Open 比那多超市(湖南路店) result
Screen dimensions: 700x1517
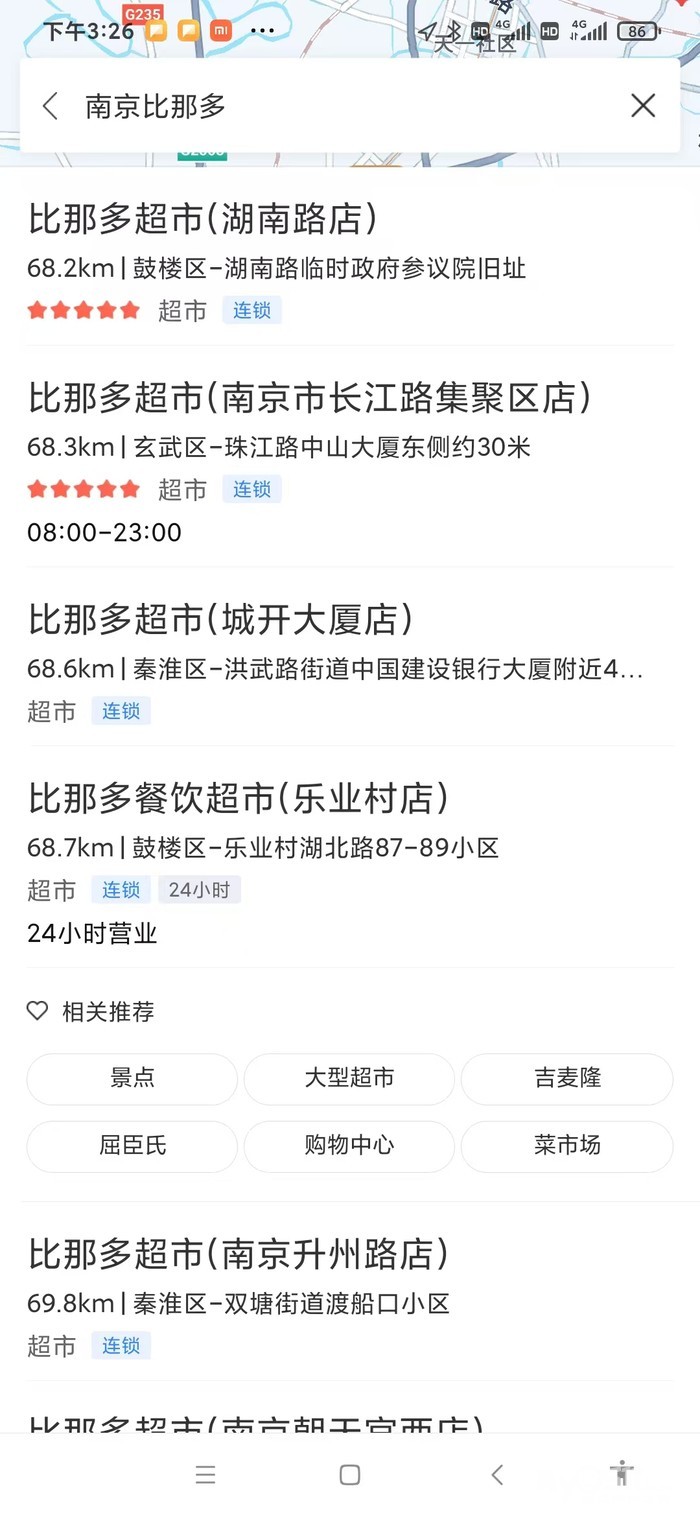(x=202, y=218)
